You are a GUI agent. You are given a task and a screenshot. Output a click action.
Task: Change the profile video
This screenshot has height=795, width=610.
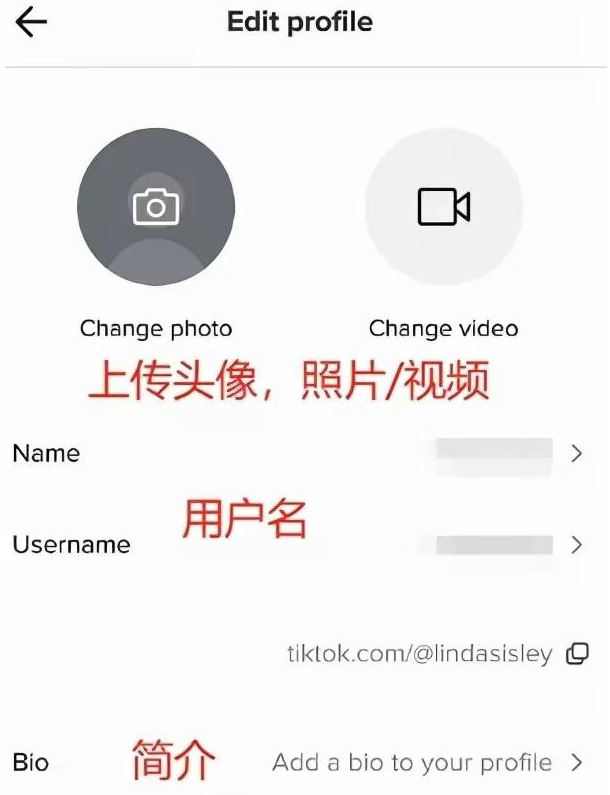point(443,207)
